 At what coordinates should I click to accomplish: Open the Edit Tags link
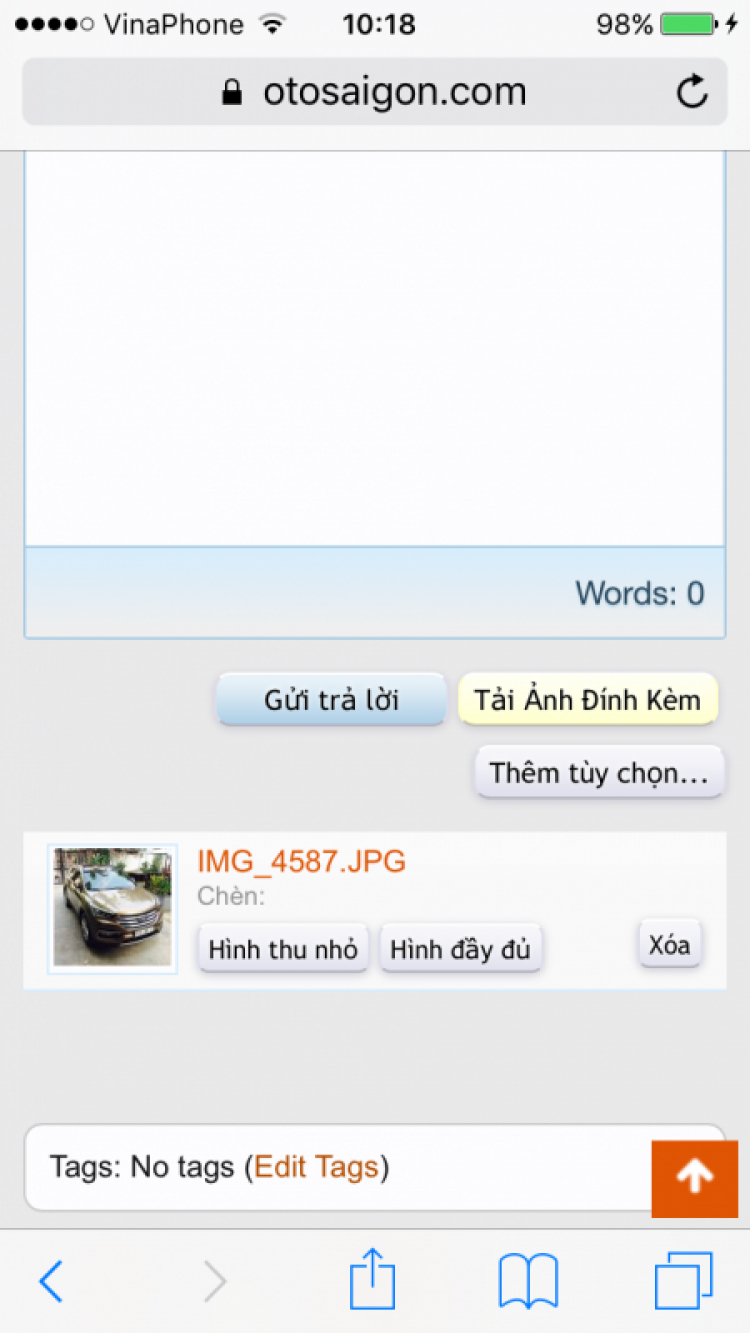316,1167
